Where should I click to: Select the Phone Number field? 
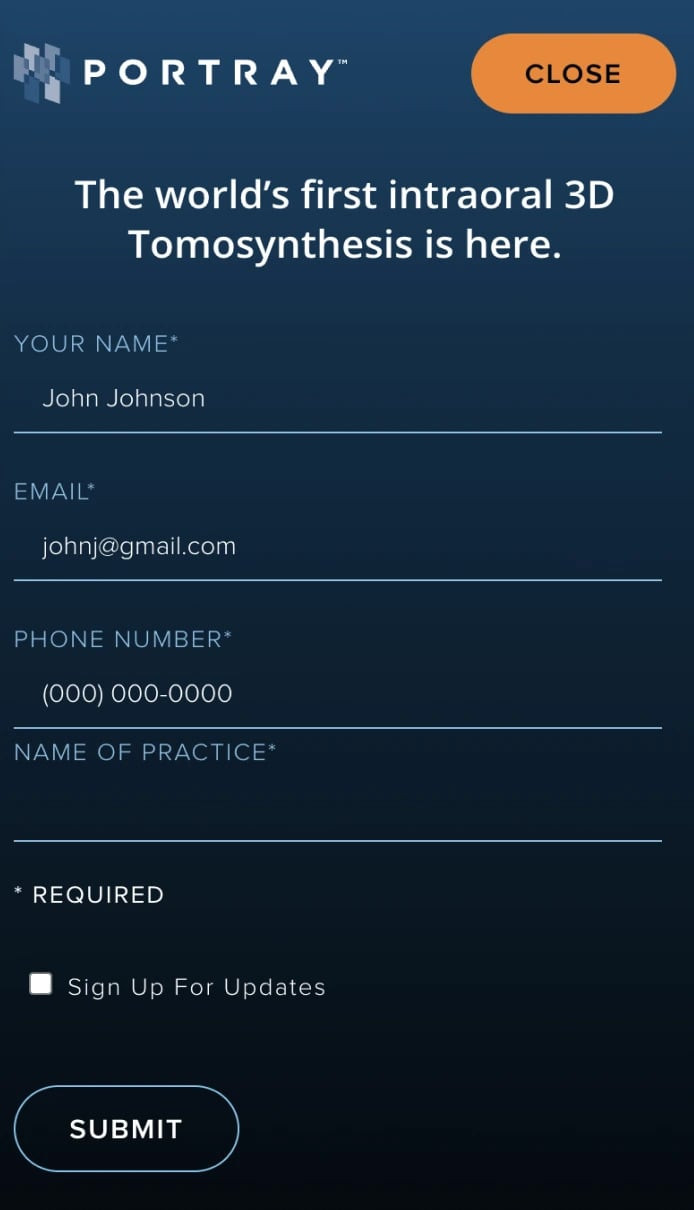click(x=337, y=694)
